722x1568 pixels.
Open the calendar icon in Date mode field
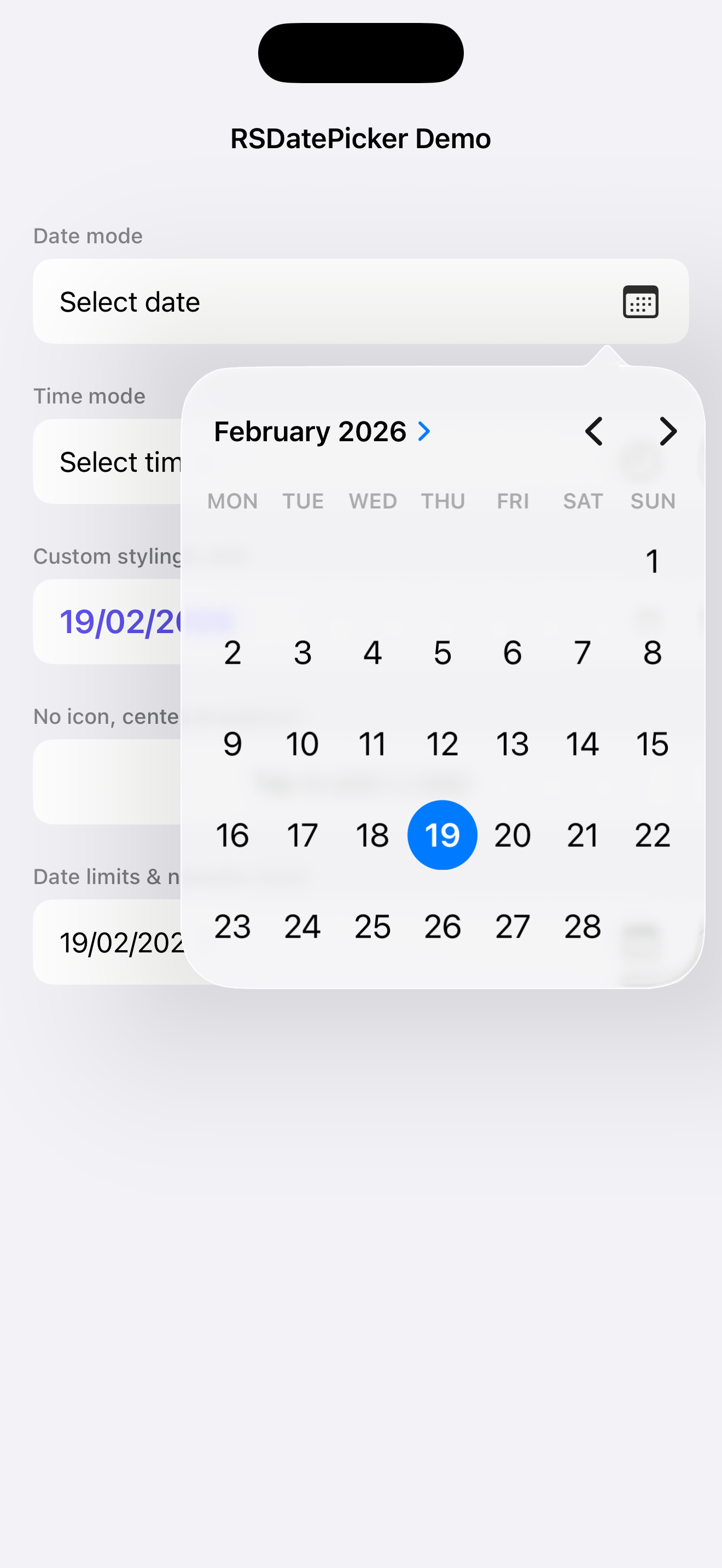coord(641,302)
